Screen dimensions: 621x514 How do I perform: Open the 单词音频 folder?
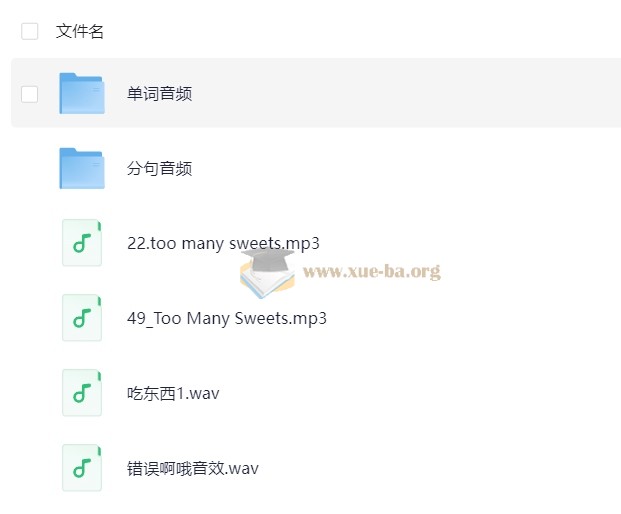[160, 94]
